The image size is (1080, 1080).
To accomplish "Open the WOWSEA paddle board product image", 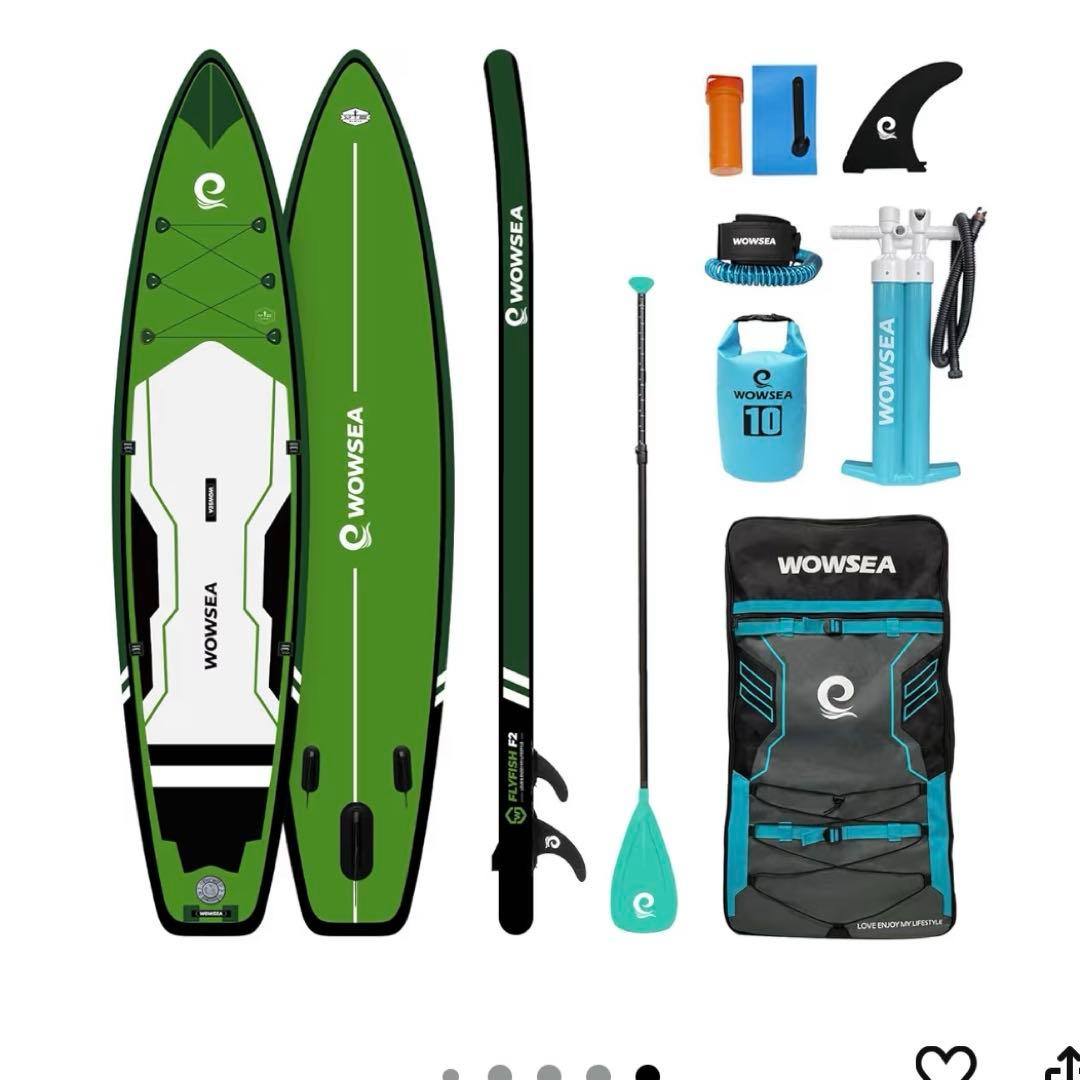I will [540, 500].
